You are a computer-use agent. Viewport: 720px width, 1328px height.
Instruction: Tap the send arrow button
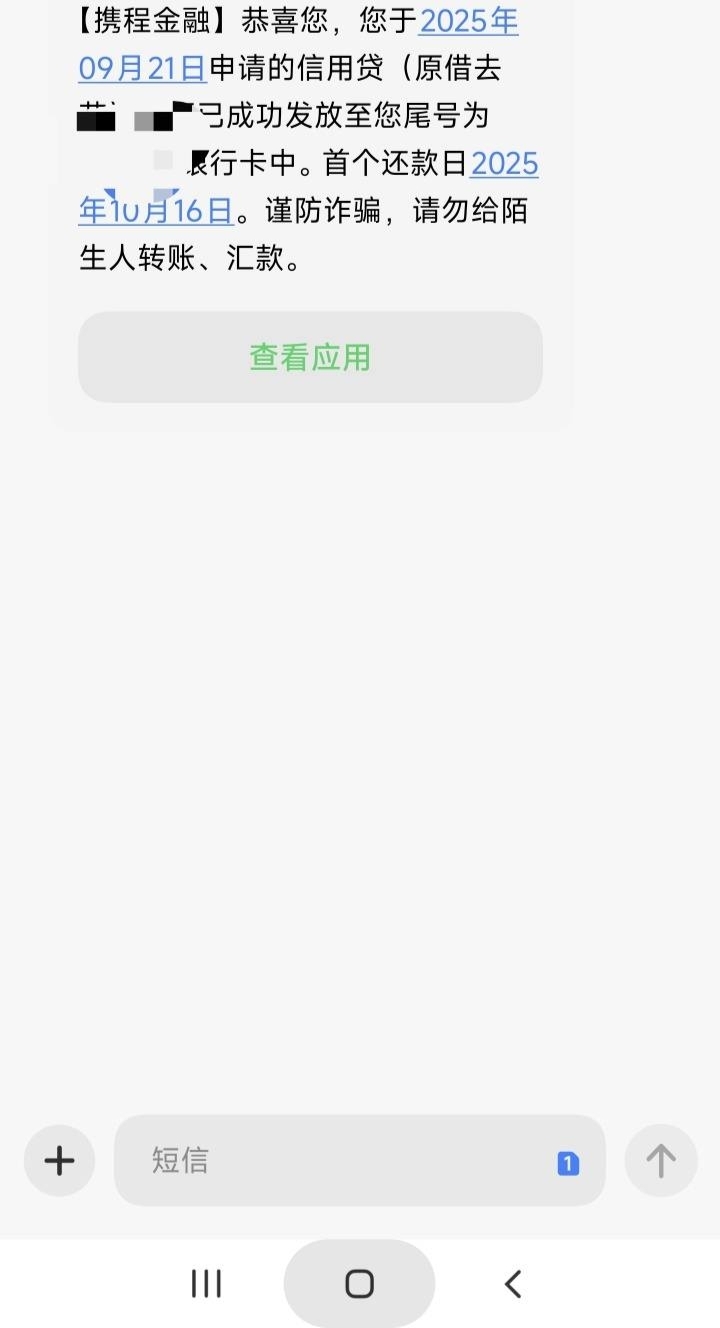[661, 1161]
